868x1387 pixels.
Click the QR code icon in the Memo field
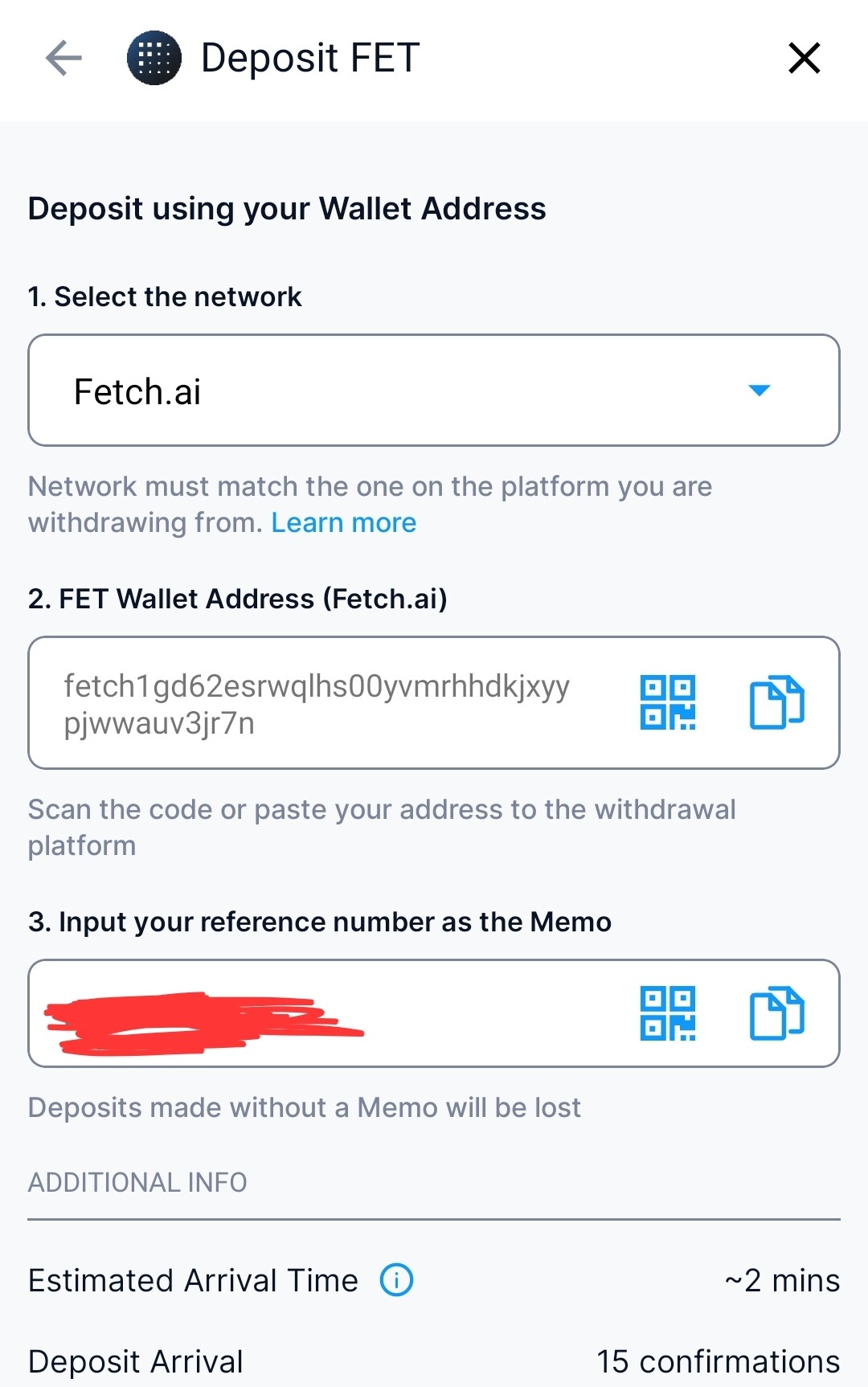(667, 1013)
